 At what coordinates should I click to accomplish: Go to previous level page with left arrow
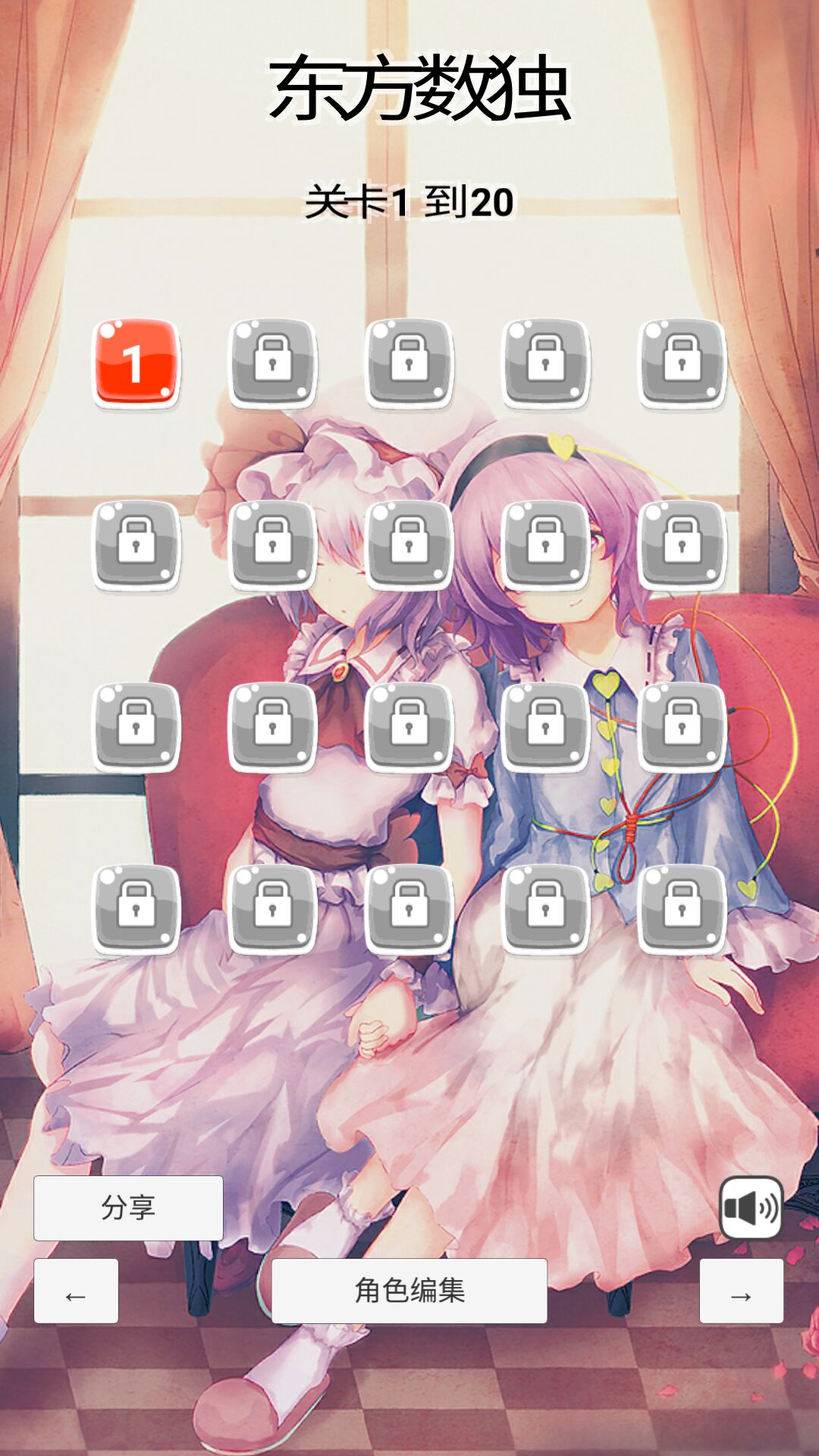pyautogui.click(x=76, y=1291)
